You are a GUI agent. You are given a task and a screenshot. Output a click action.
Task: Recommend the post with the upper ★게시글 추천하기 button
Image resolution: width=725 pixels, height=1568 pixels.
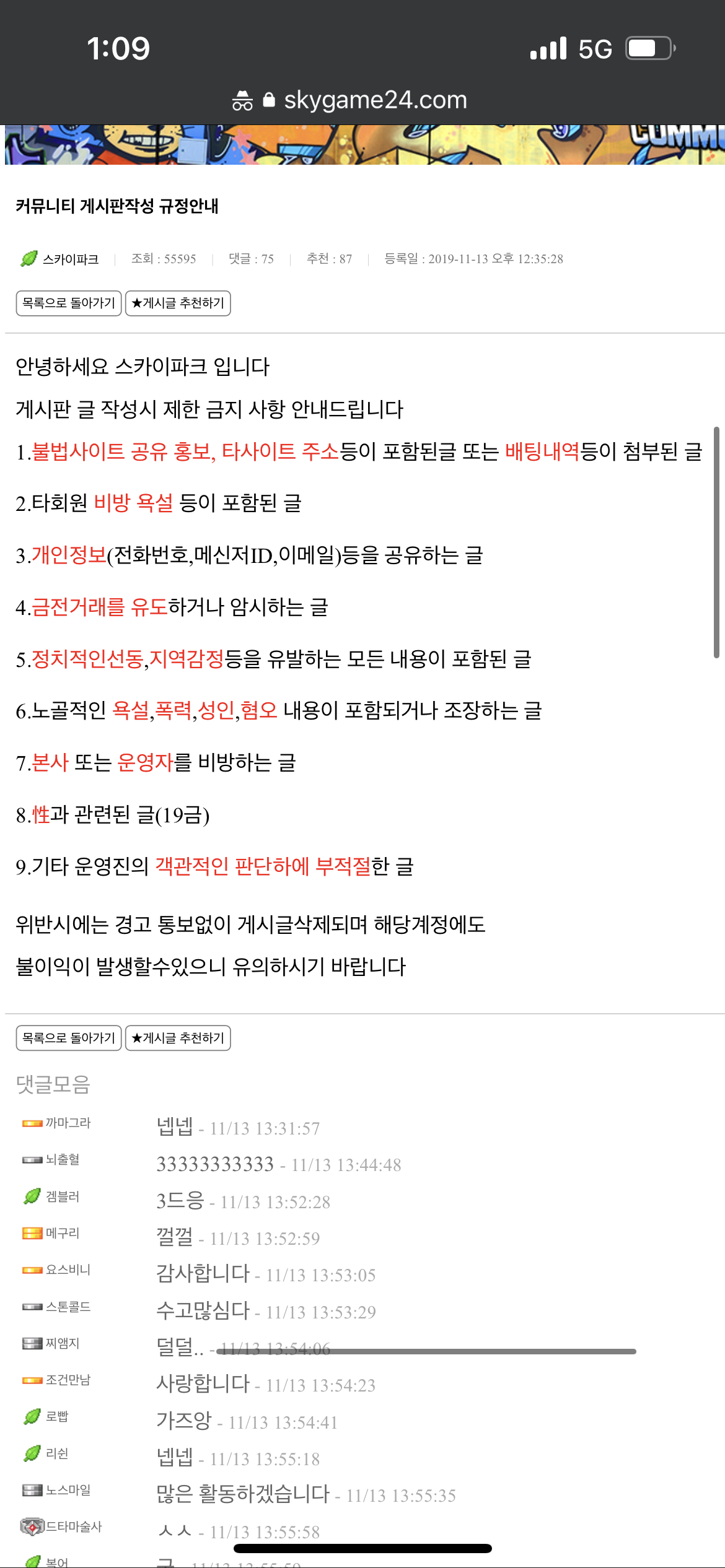coord(178,303)
